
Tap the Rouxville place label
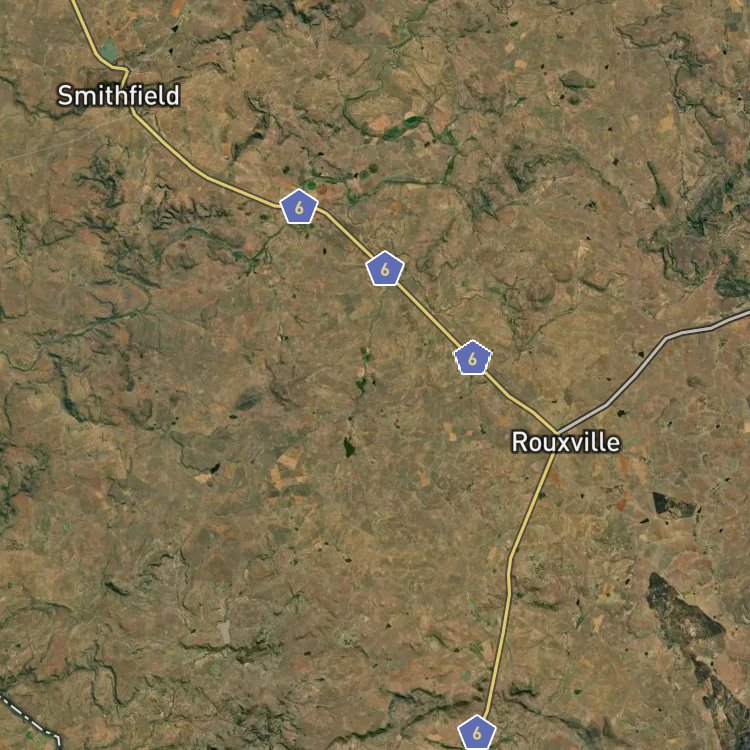566,442
